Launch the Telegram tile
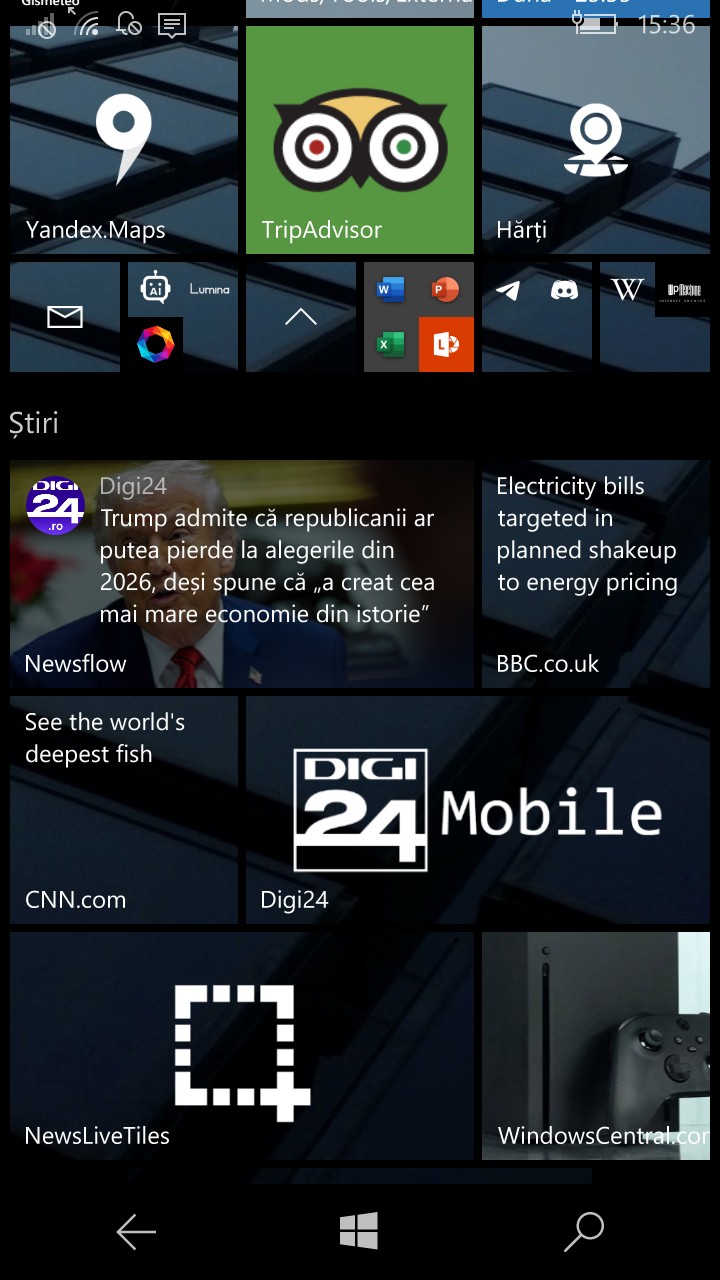Viewport: 720px width, 1280px height. [x=509, y=290]
